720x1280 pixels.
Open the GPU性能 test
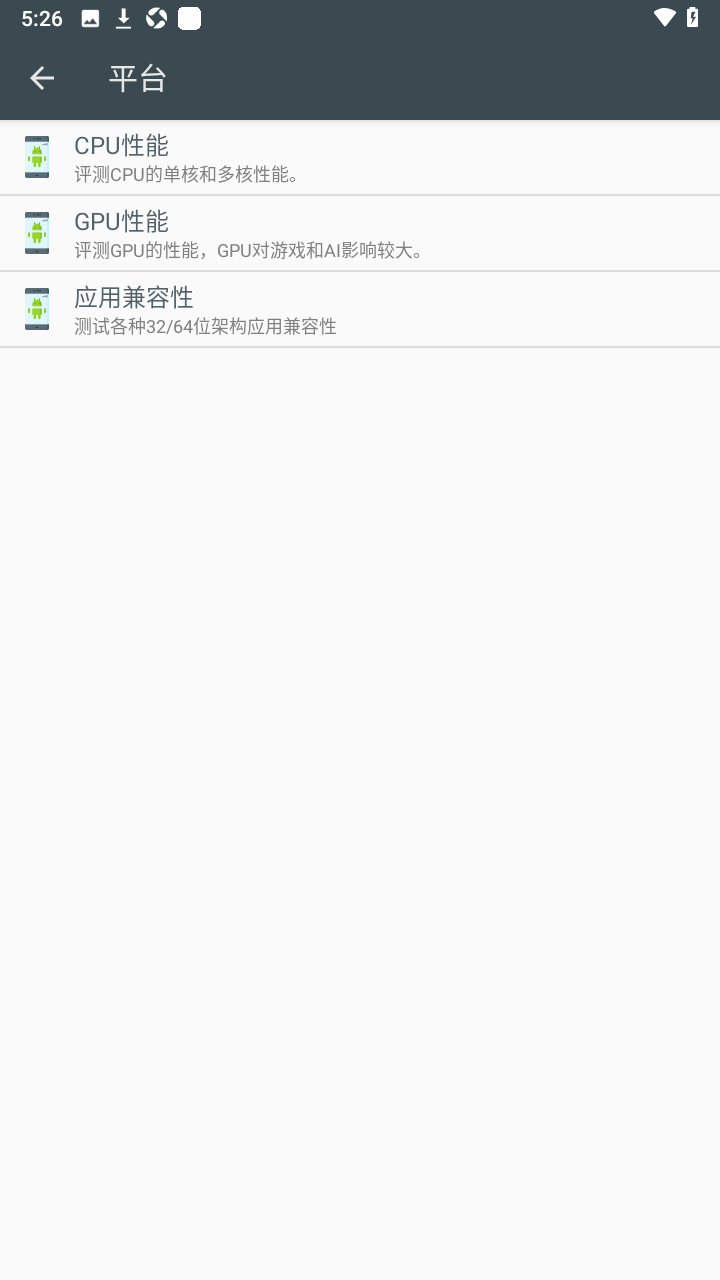360,233
